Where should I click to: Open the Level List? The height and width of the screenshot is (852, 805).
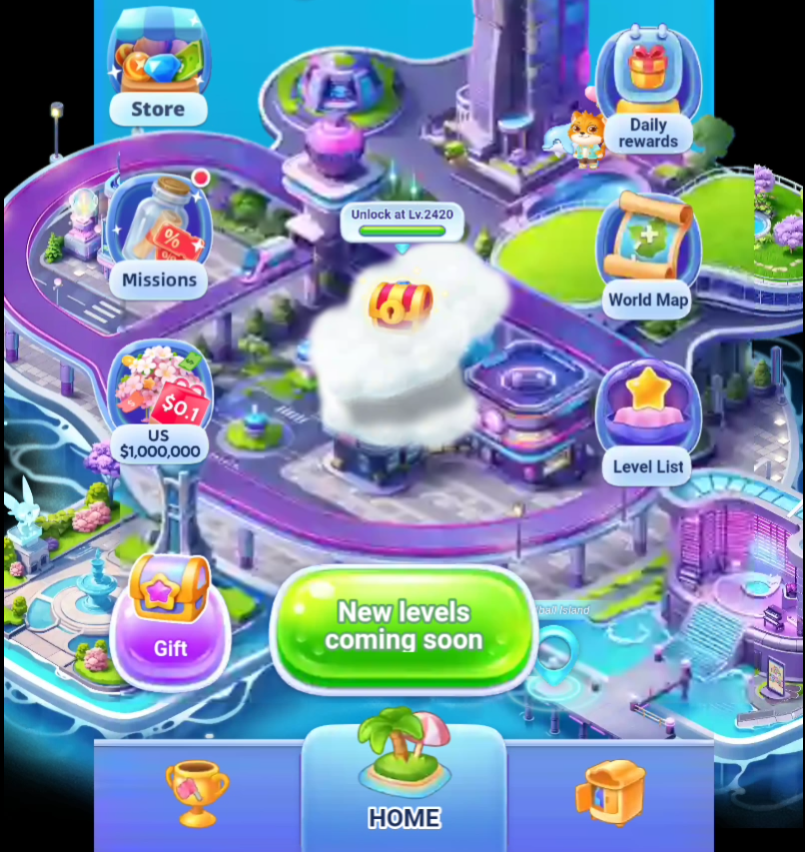(647, 422)
